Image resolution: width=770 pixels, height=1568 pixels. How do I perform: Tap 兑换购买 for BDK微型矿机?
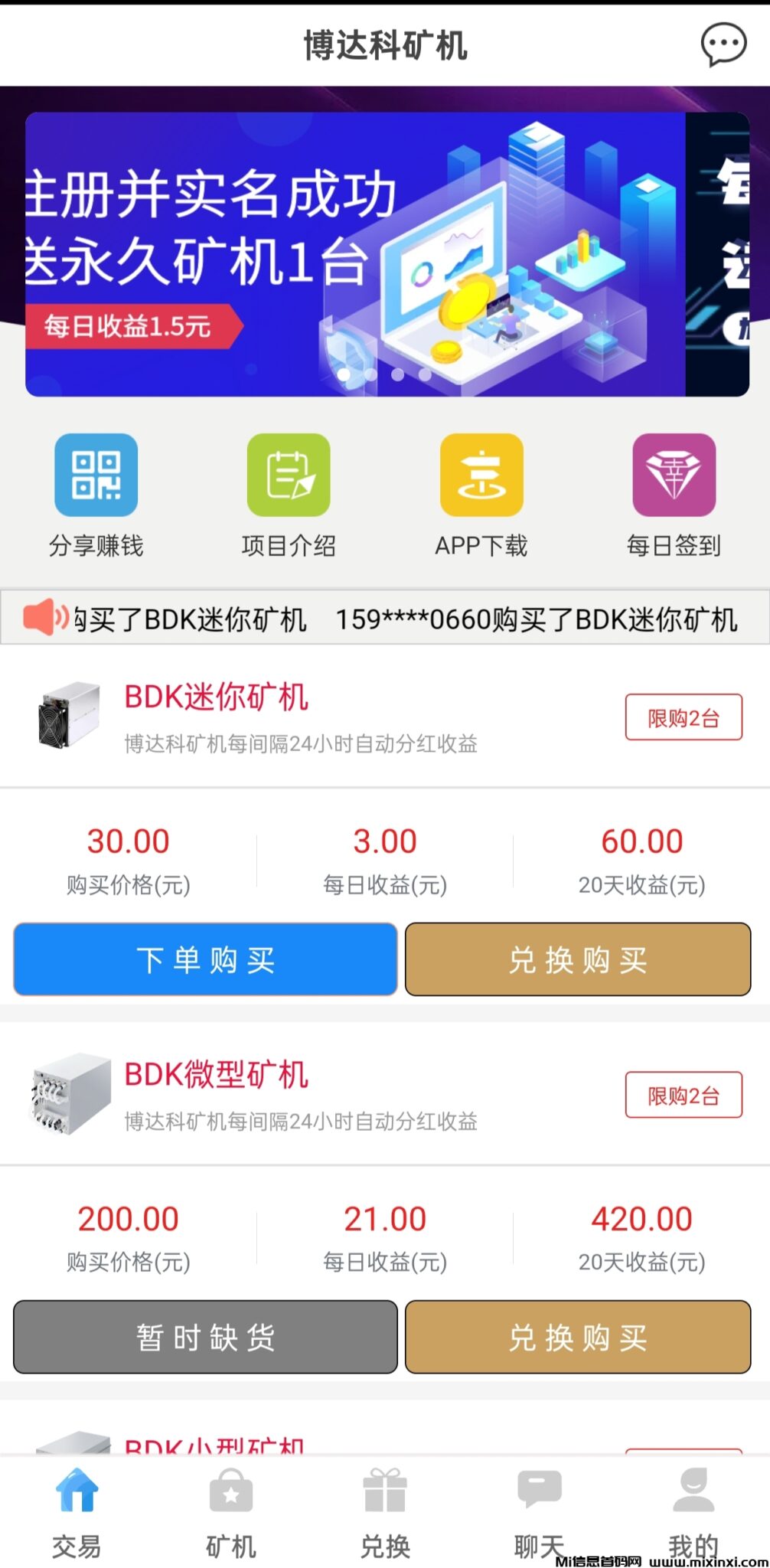tap(578, 1336)
